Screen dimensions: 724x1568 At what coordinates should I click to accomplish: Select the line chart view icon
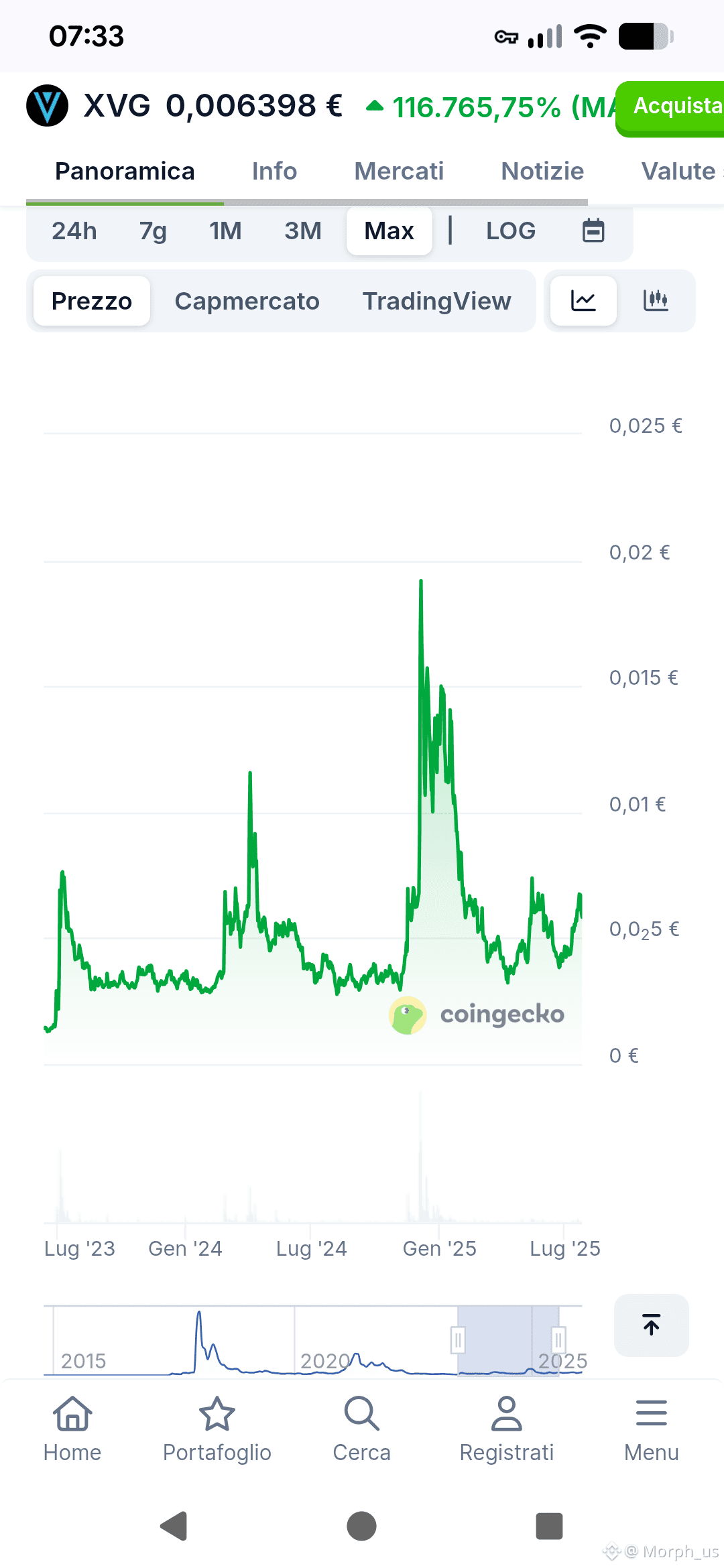tap(582, 301)
